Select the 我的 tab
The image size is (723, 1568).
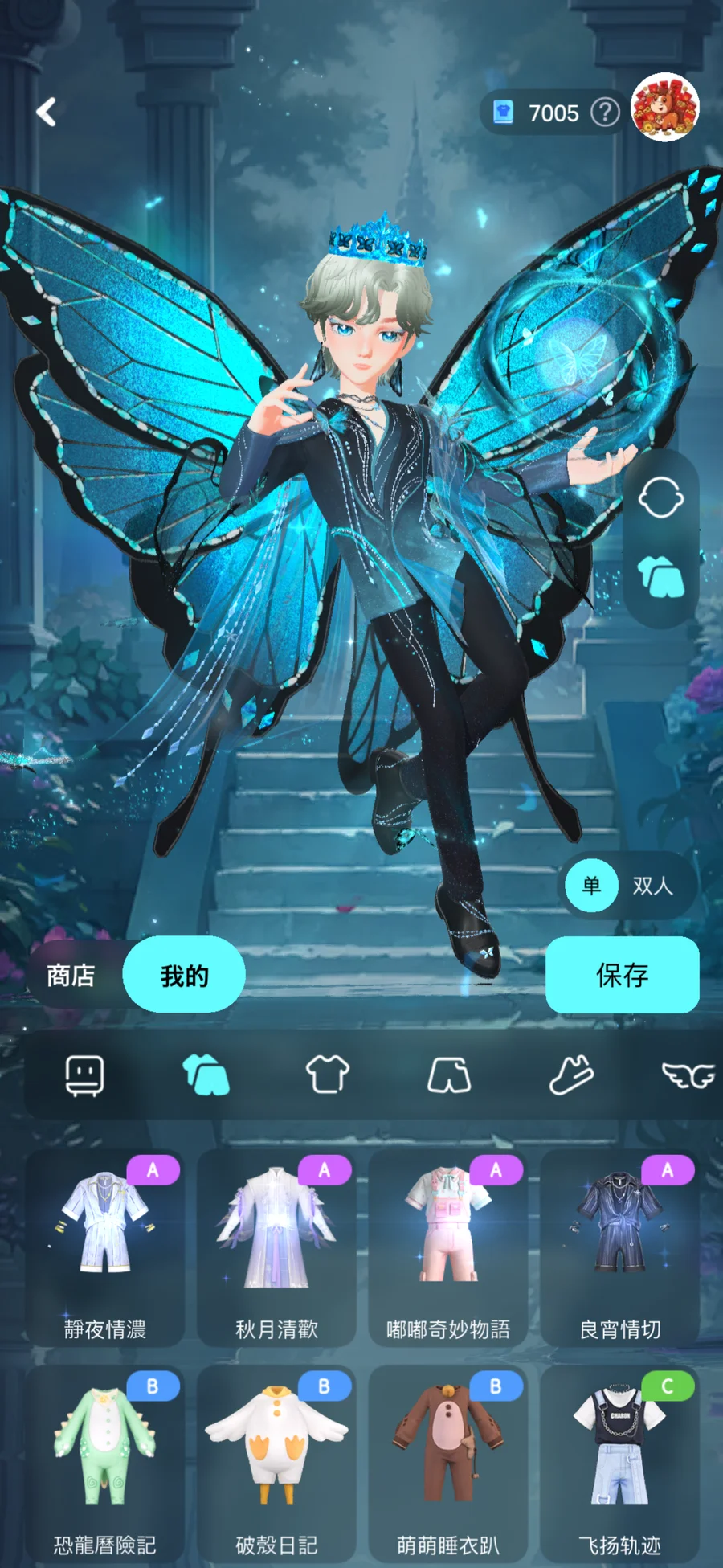pos(184,975)
